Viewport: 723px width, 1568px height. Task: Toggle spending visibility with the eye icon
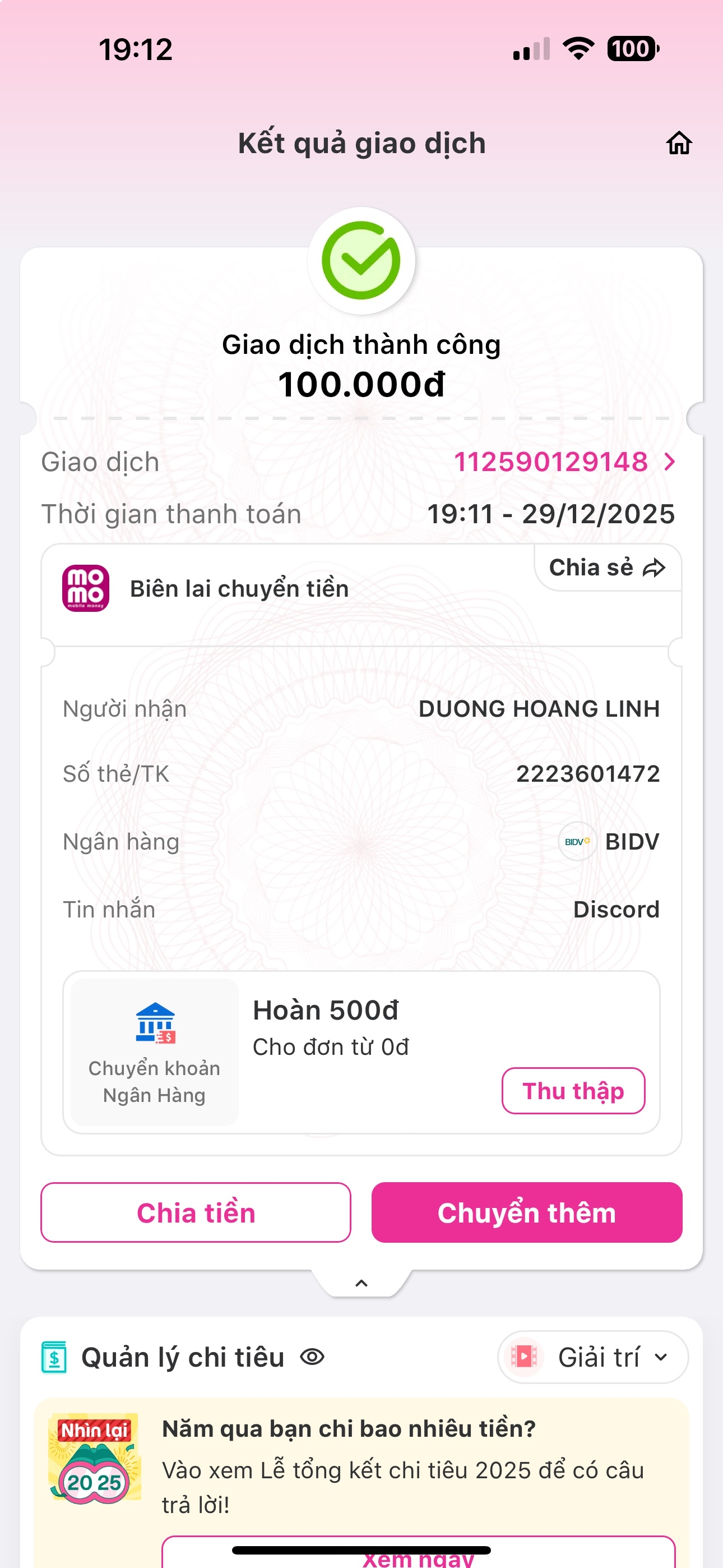click(313, 1357)
